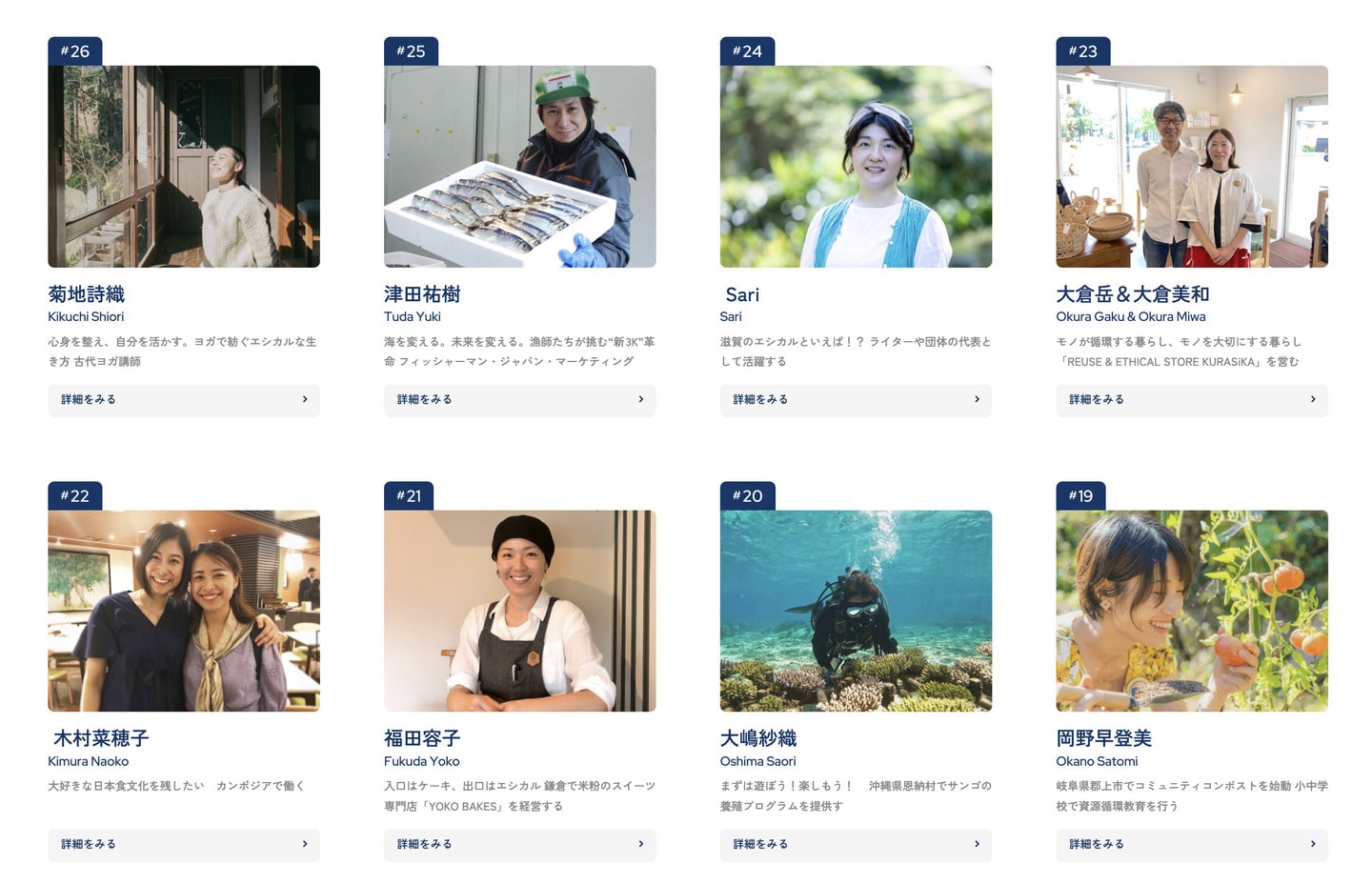Tap 詳細をみる under Sari
This screenshot has width=1372, height=884.
856,400
